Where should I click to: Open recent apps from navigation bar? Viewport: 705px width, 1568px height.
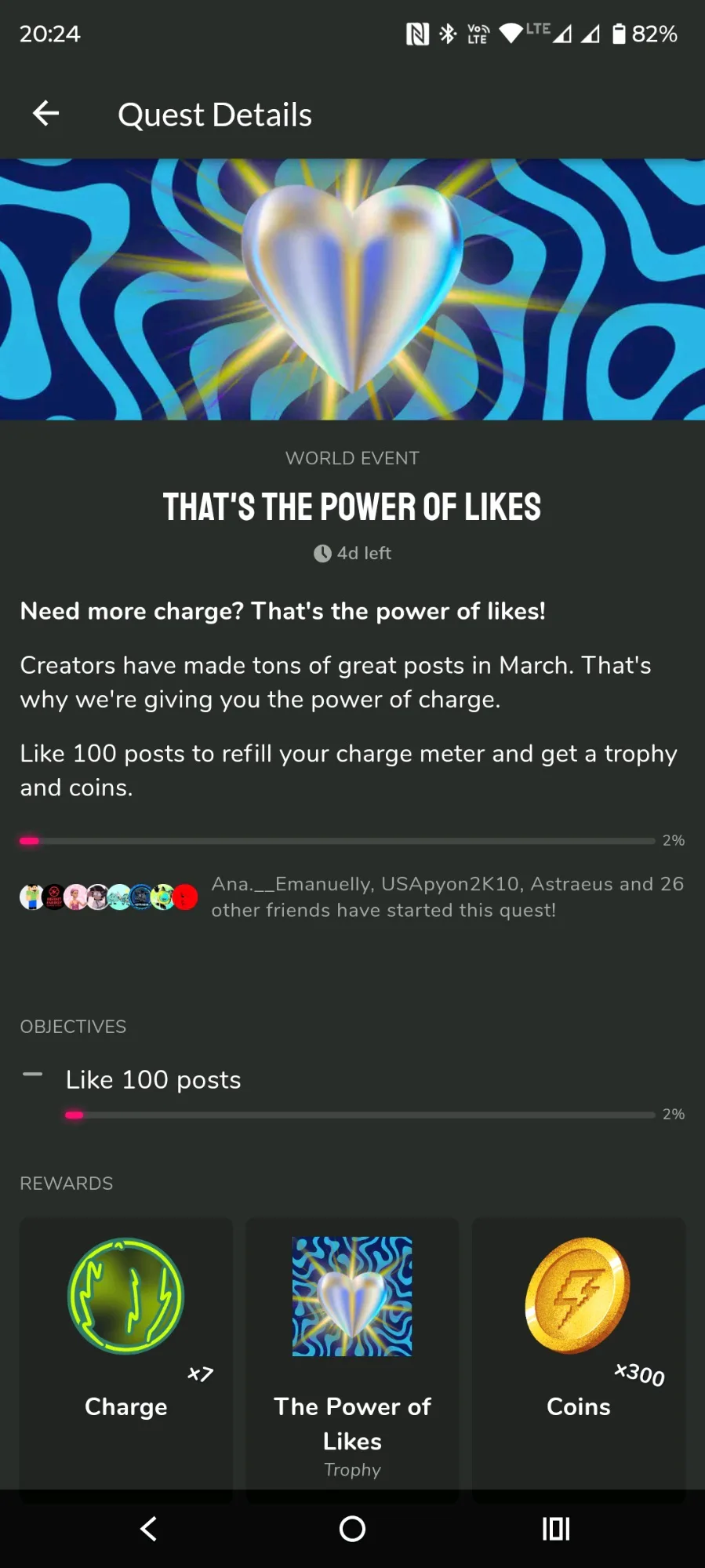556,1528
